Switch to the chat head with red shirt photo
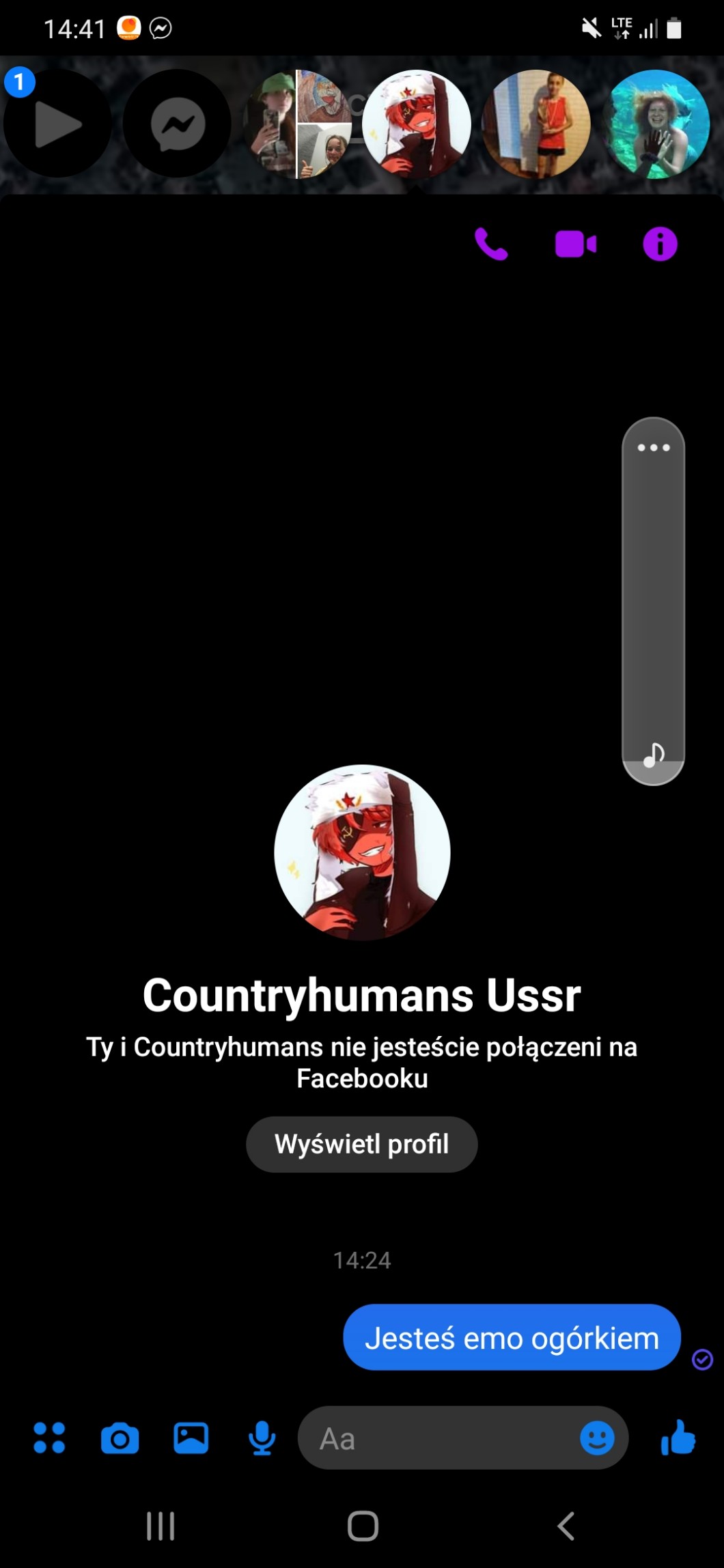 coord(536,124)
